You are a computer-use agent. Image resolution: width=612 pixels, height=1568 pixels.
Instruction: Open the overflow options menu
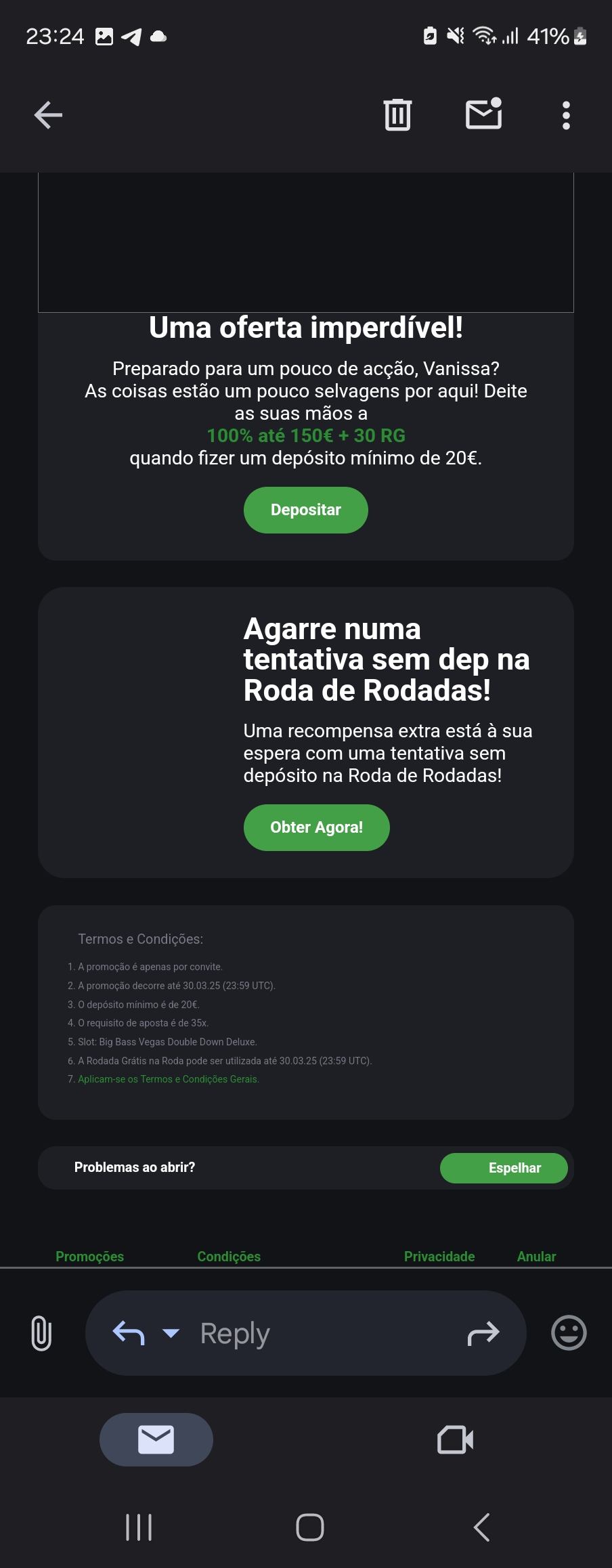tap(566, 114)
